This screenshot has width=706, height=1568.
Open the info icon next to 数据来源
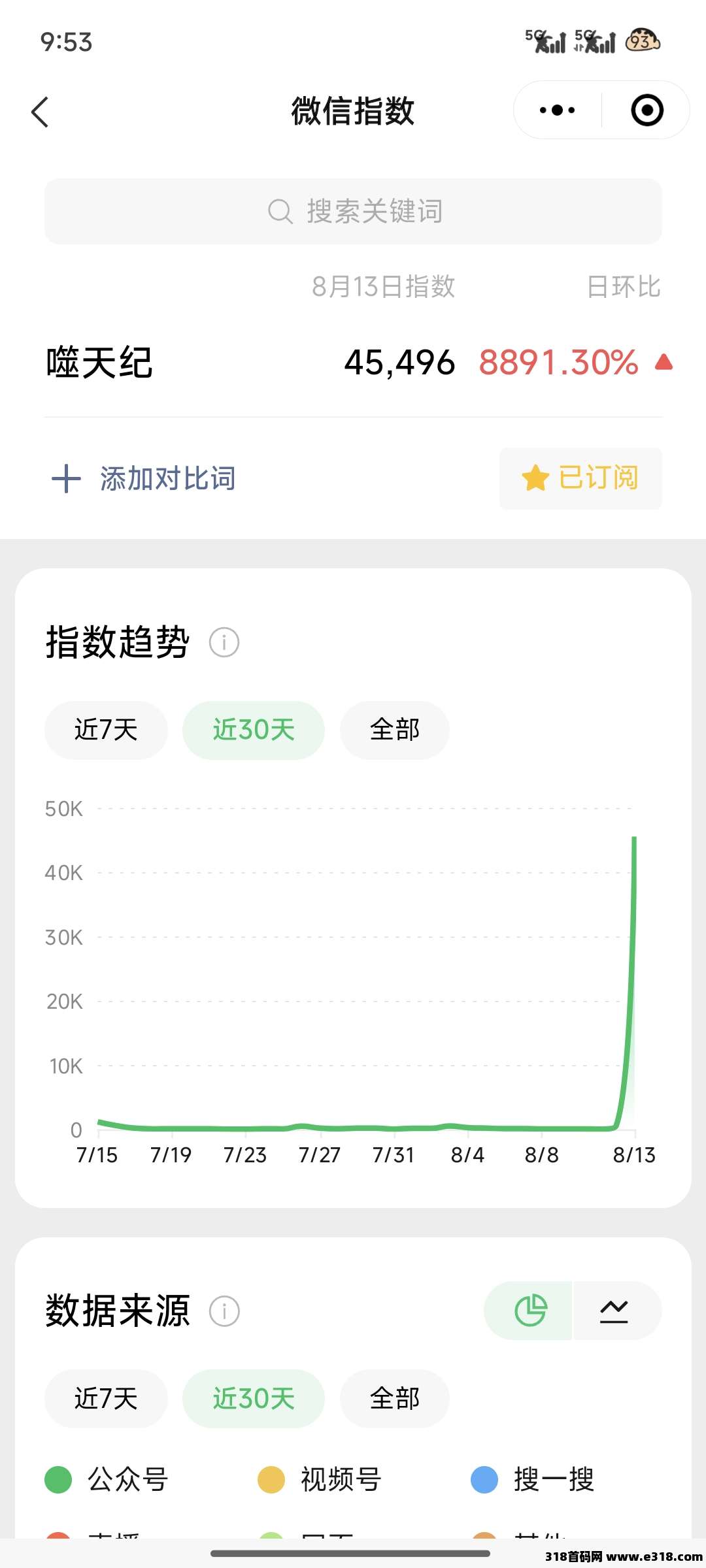(224, 1311)
